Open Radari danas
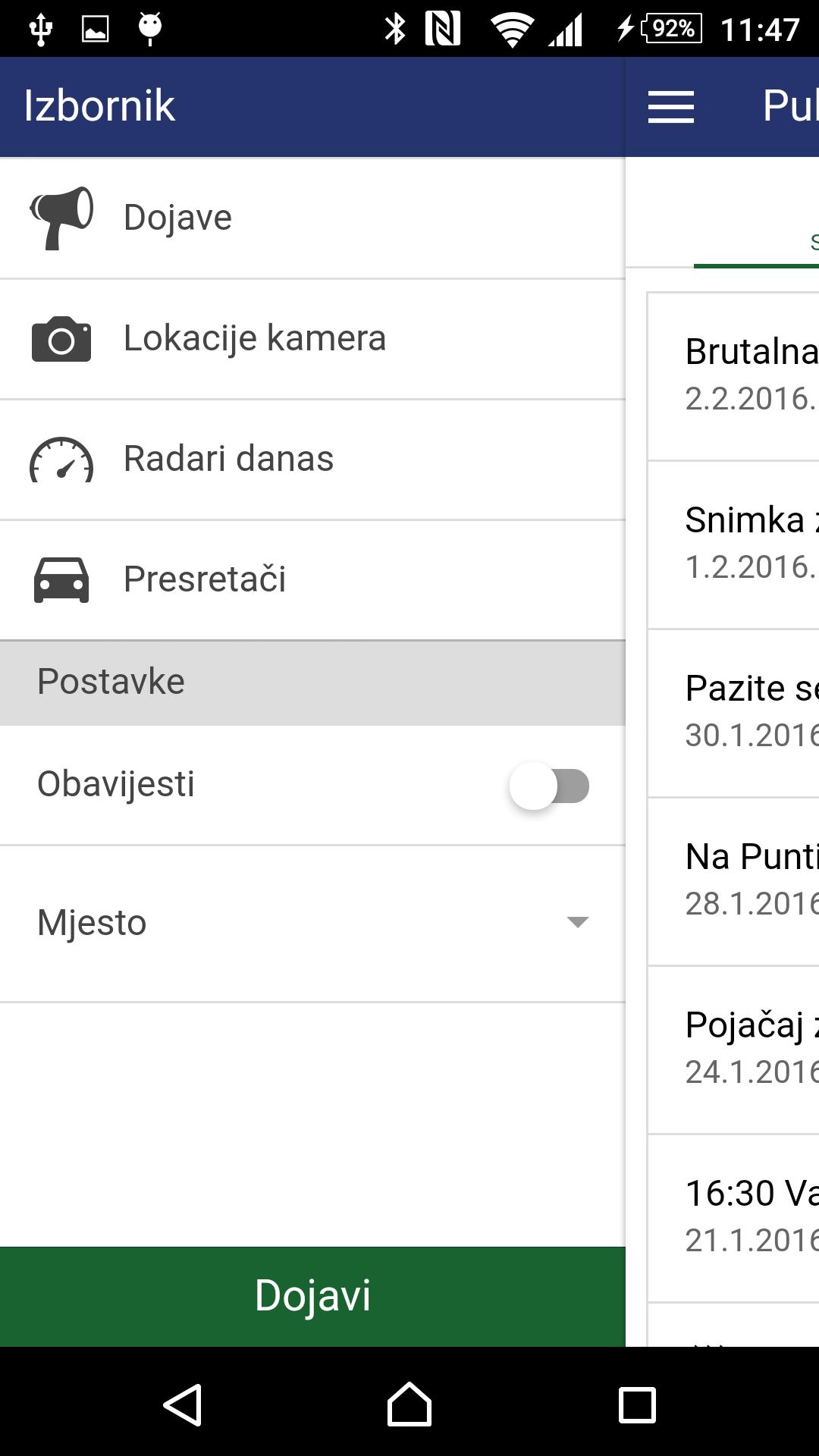Viewport: 819px width, 1456px height. (x=312, y=459)
